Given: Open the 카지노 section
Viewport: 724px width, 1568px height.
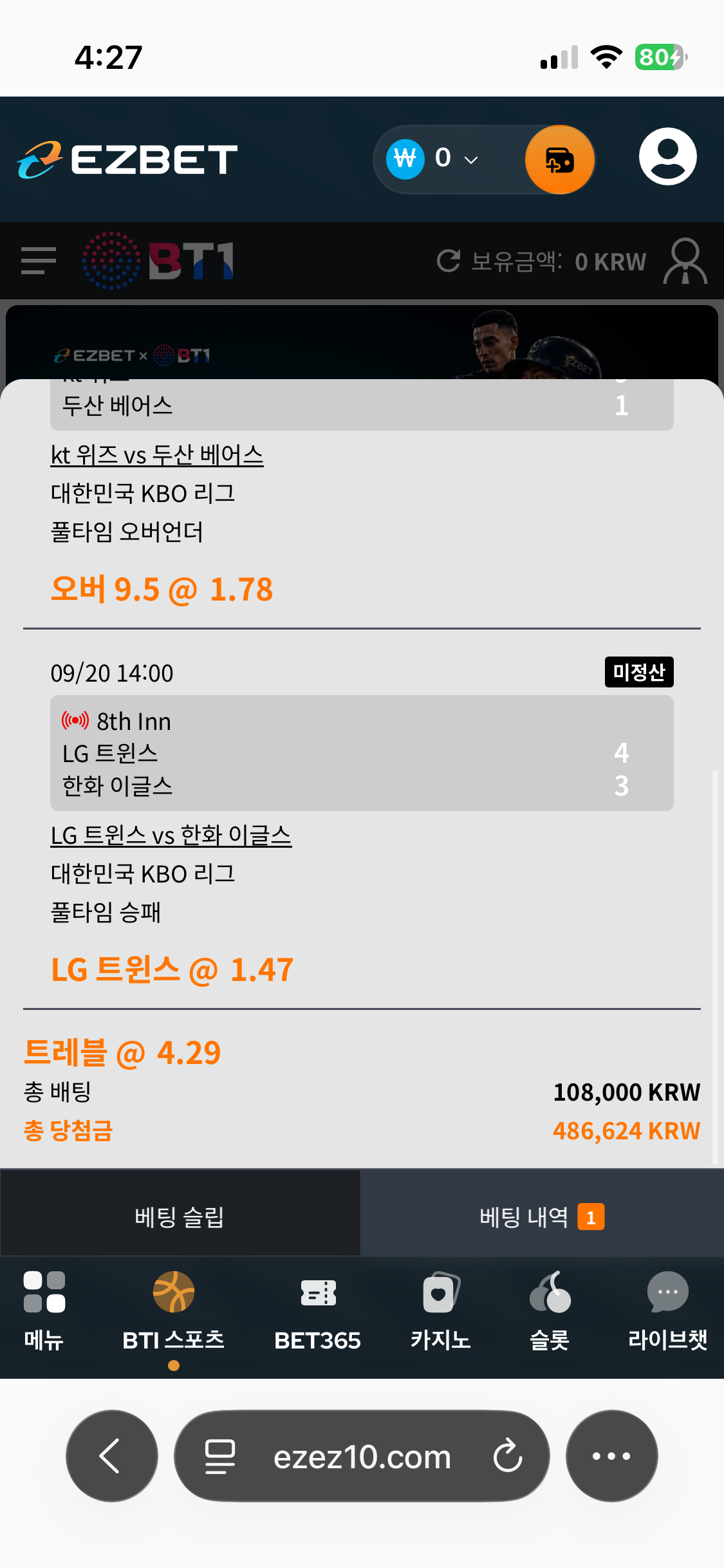Looking at the screenshot, I should pyautogui.click(x=441, y=1312).
